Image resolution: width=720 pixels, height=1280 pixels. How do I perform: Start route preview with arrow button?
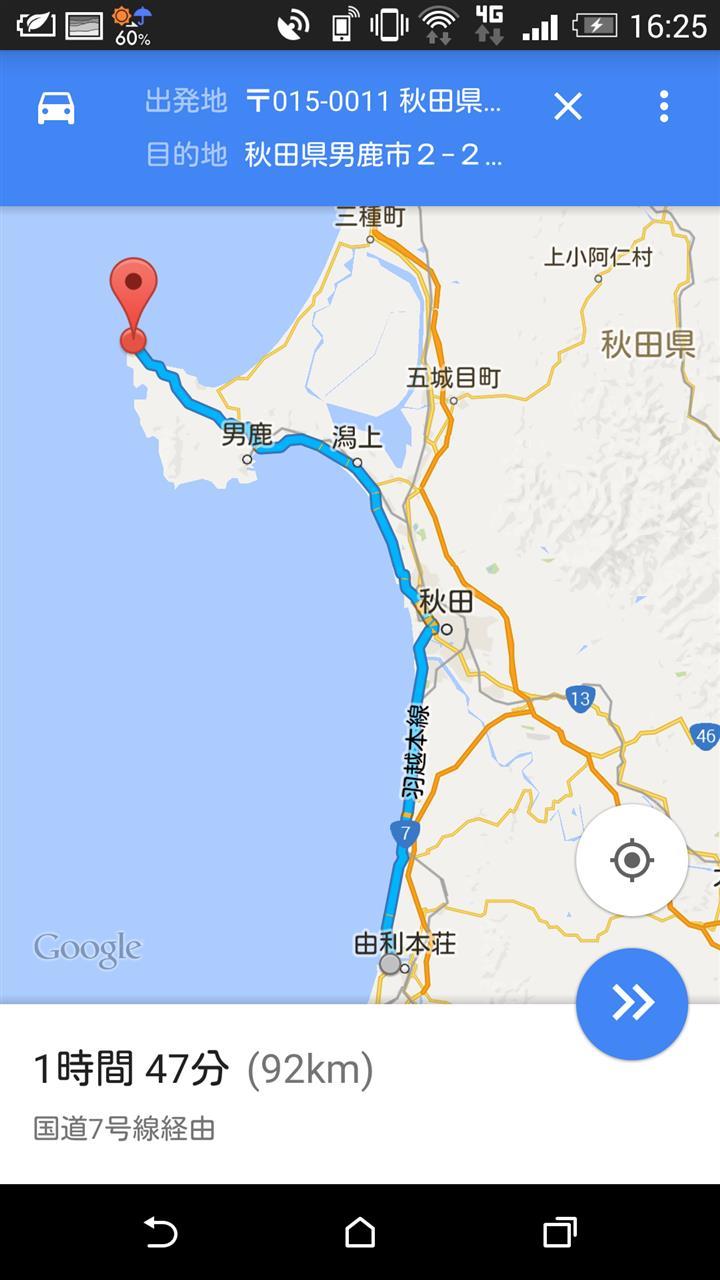tap(632, 1003)
